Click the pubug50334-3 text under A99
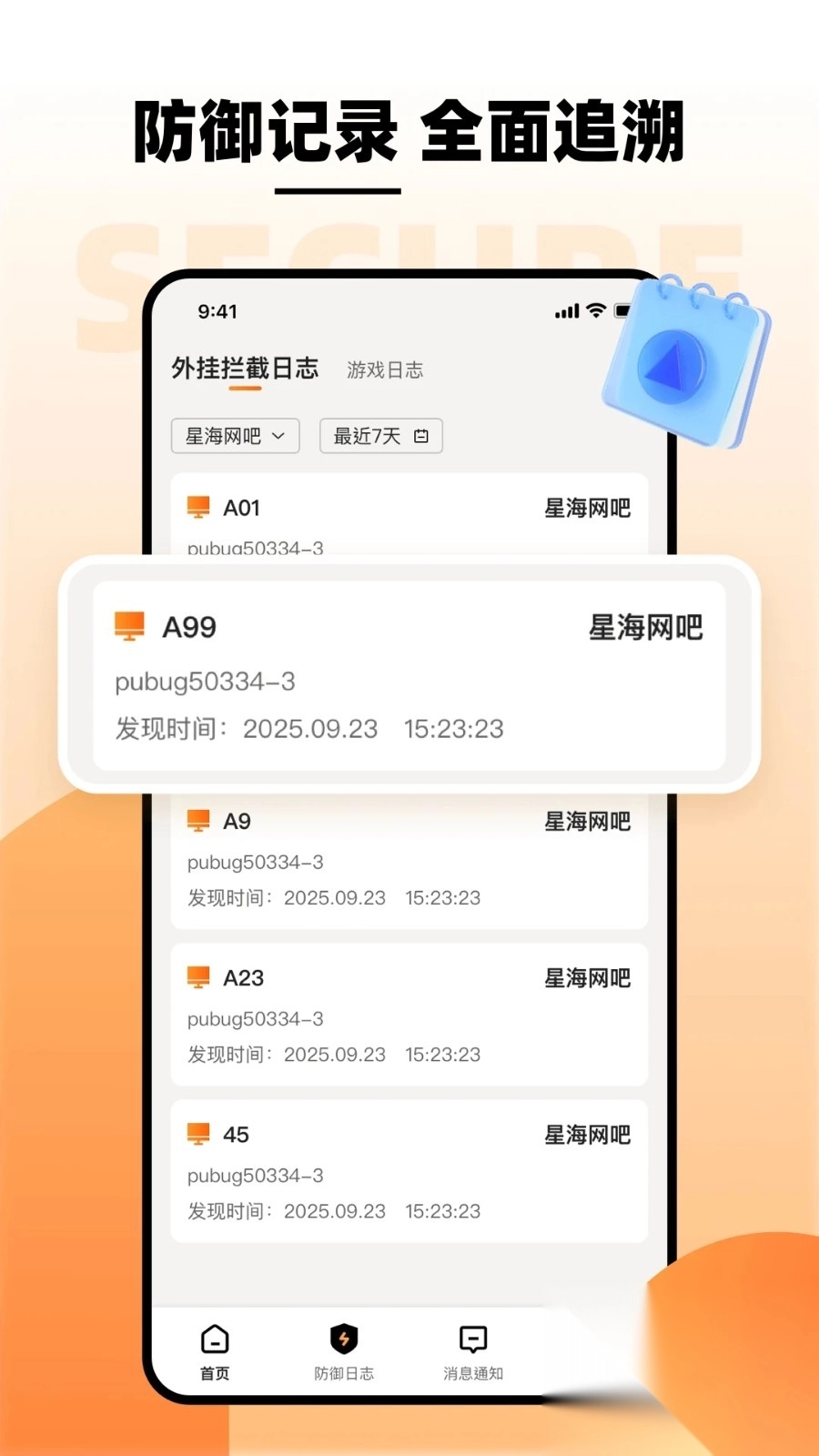 204,682
